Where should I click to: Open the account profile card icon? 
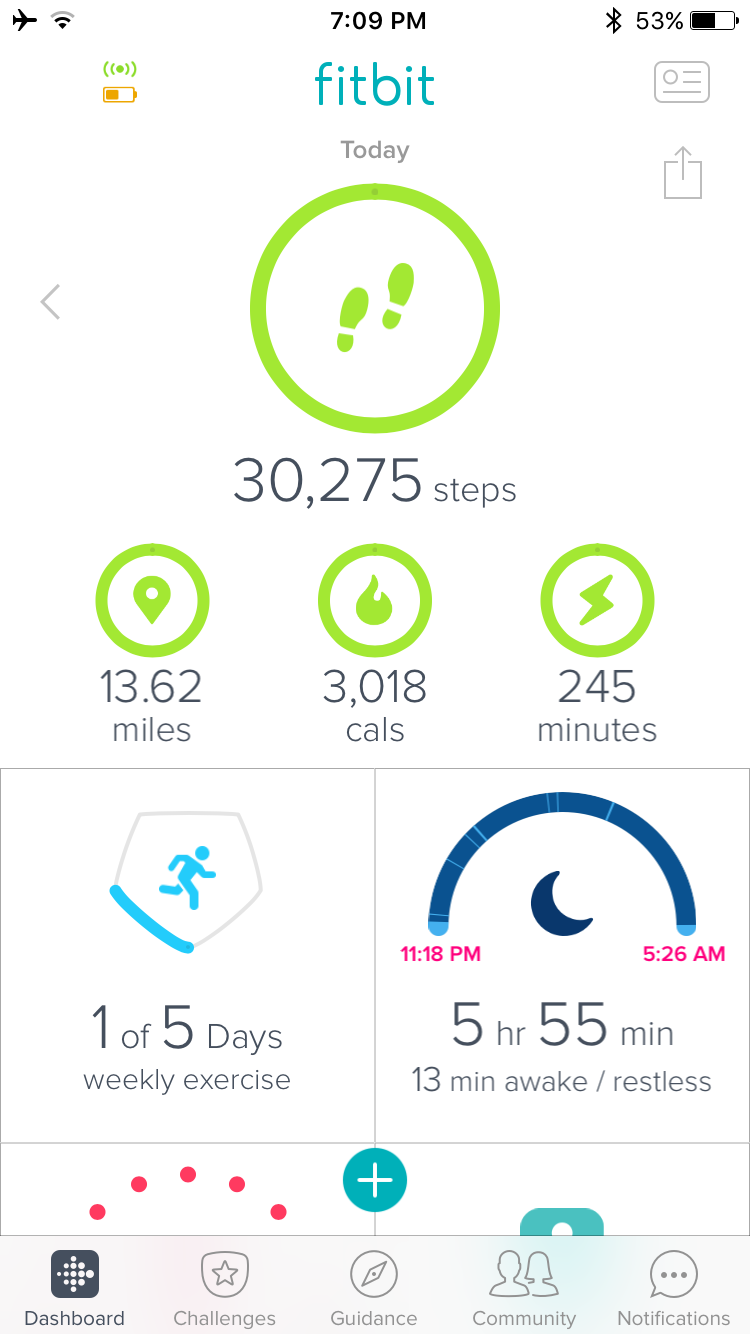[682, 82]
